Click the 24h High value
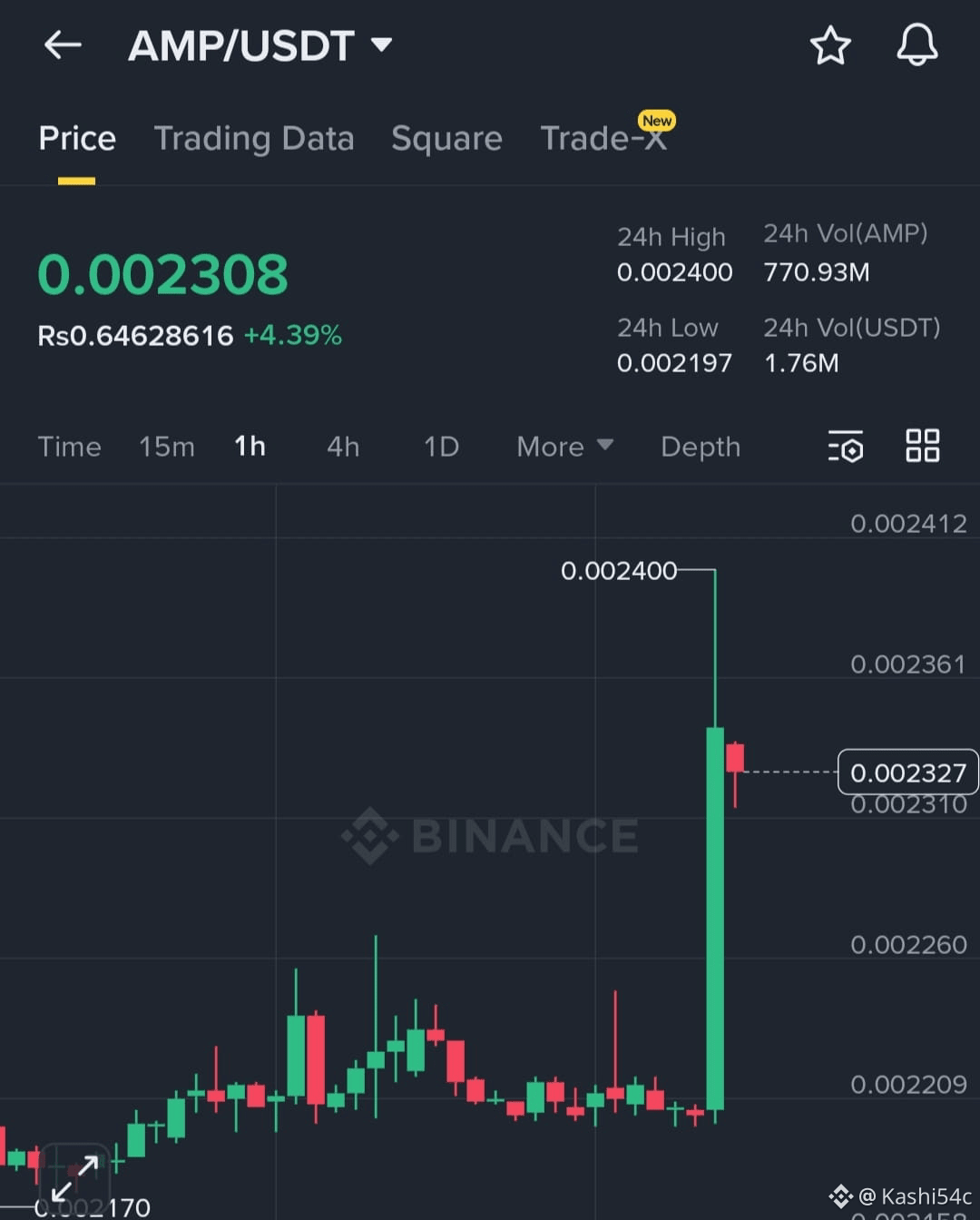This screenshot has height=1220, width=980. (675, 271)
